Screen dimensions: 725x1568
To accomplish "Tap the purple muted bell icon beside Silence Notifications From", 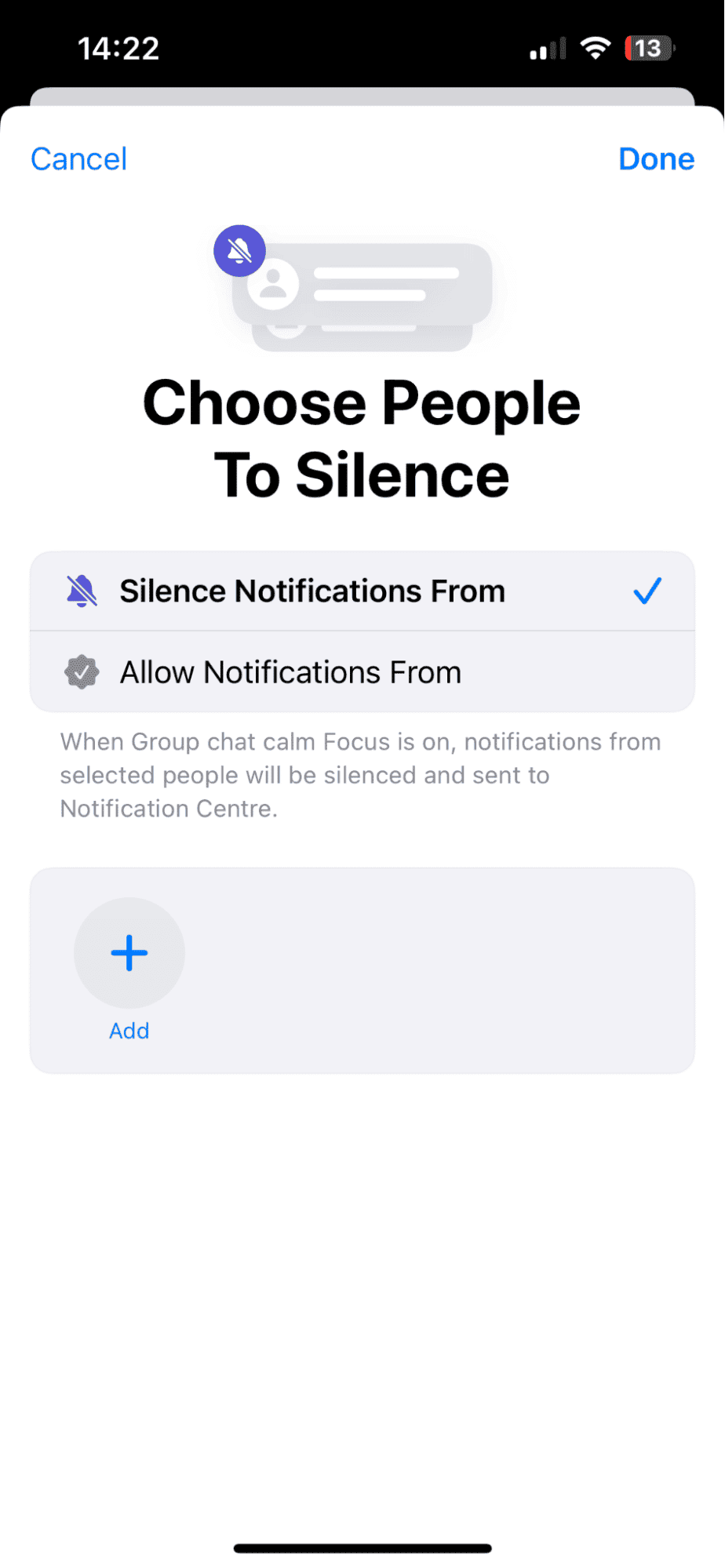I will 80,591.
